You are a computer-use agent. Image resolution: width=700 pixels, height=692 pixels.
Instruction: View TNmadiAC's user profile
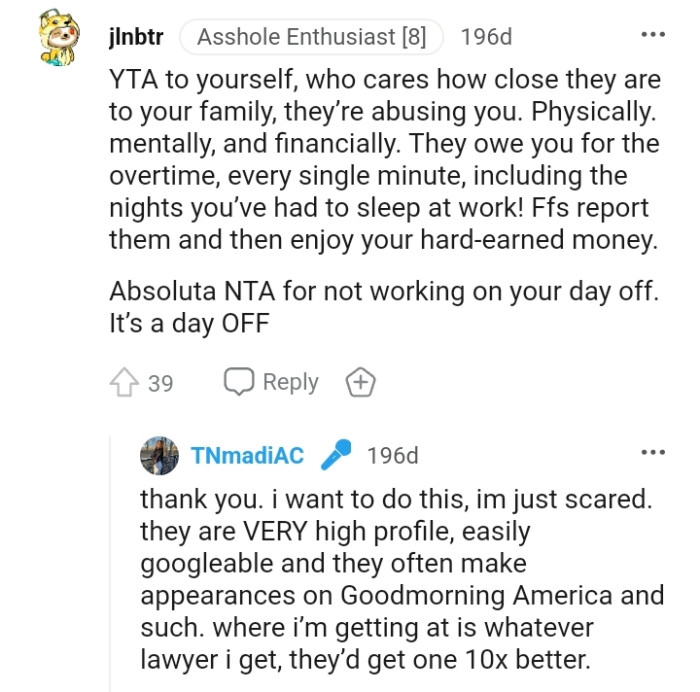(x=247, y=456)
